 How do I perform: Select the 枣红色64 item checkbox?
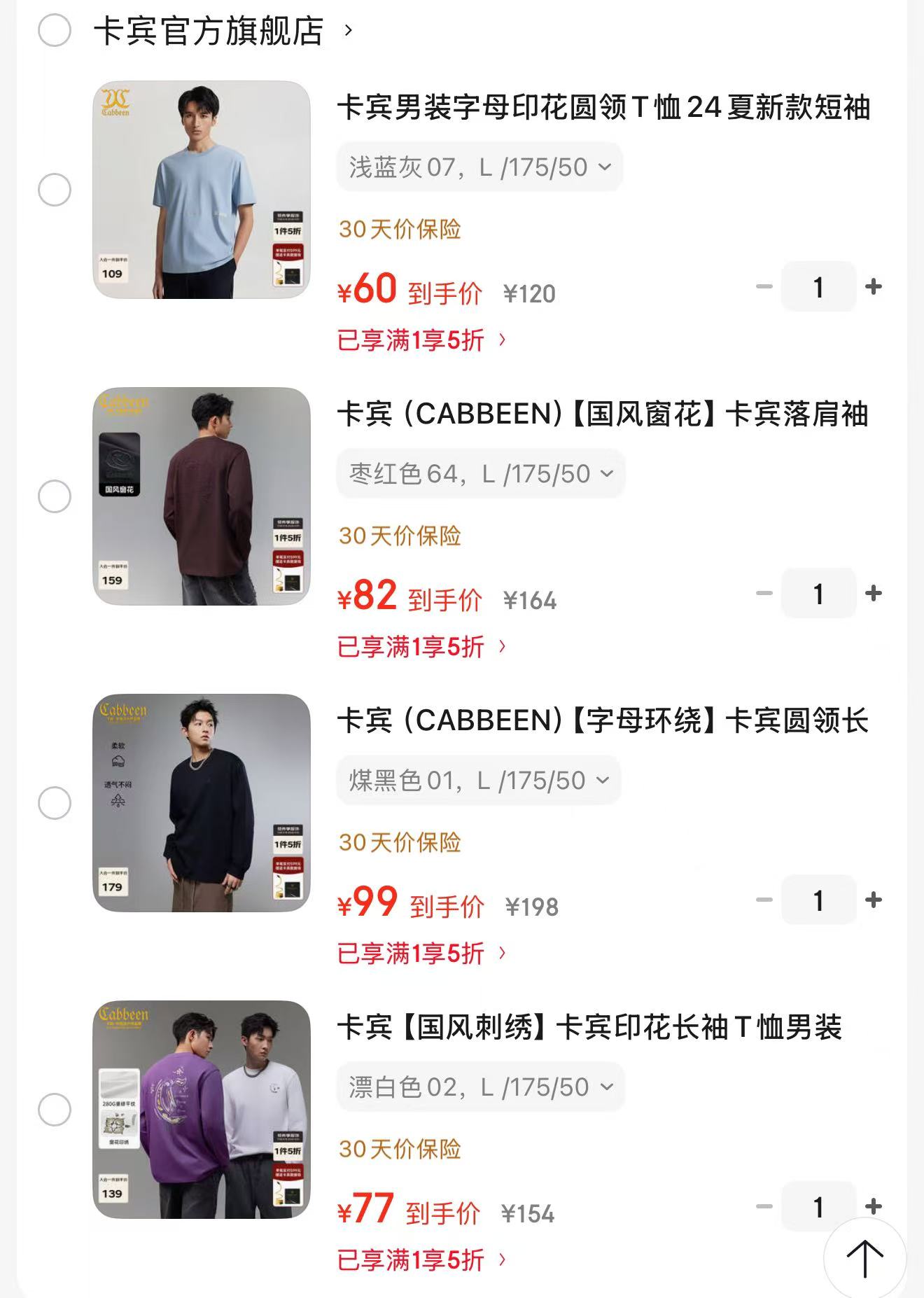pos(55,496)
